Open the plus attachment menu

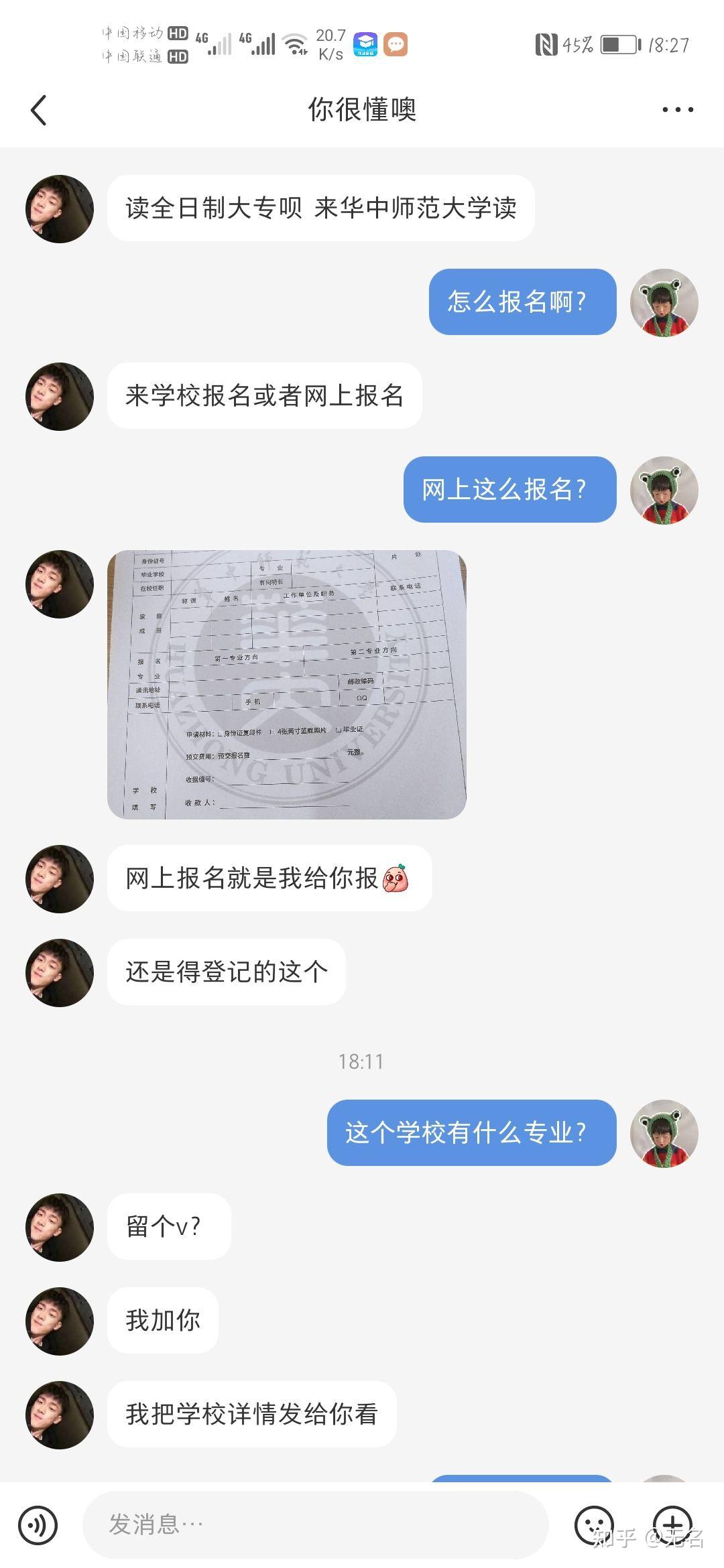point(672,1526)
